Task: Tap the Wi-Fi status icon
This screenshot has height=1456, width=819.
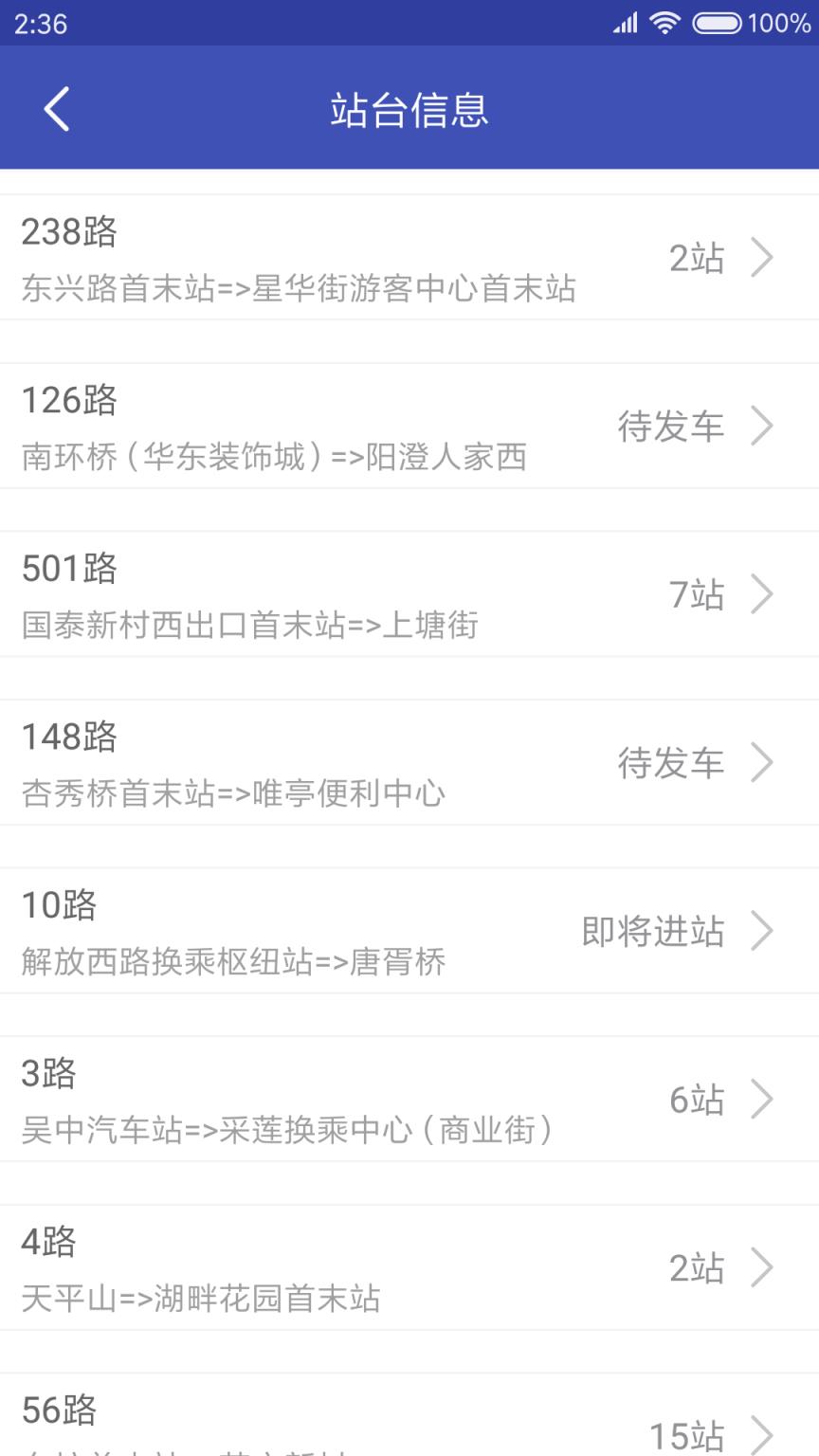Action: [x=664, y=23]
